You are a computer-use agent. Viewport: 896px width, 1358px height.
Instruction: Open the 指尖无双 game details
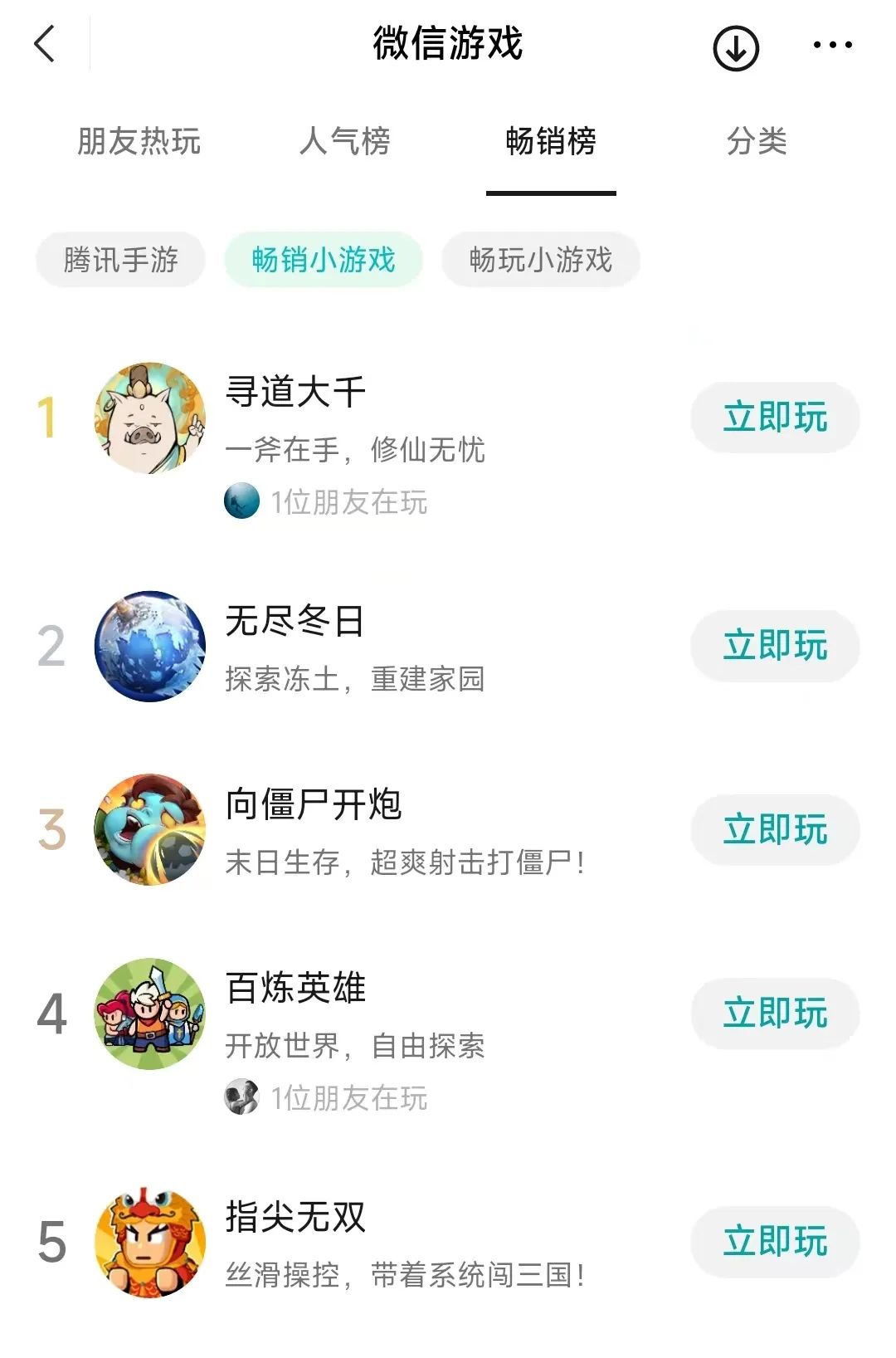click(295, 1218)
